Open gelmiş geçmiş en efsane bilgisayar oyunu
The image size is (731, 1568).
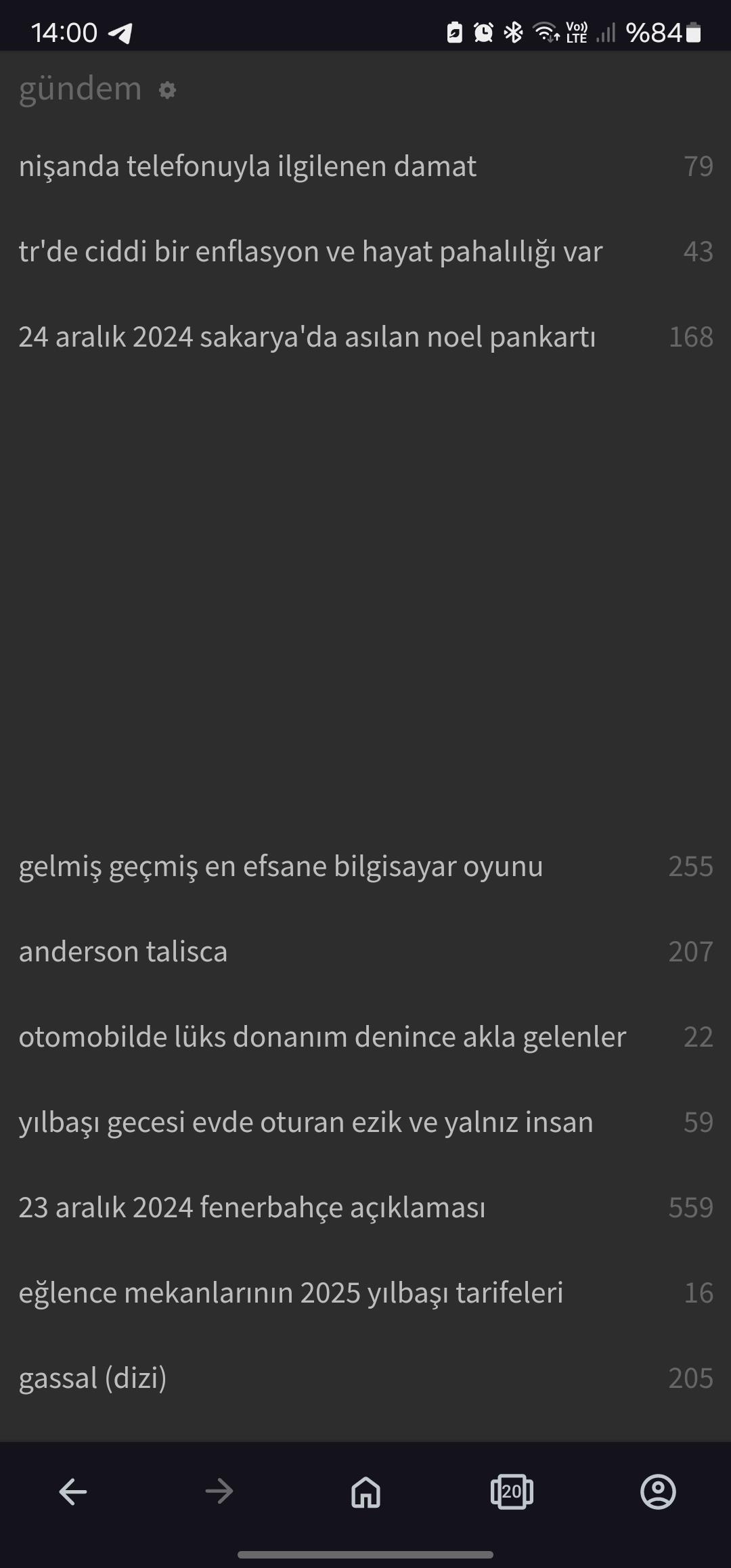point(280,867)
